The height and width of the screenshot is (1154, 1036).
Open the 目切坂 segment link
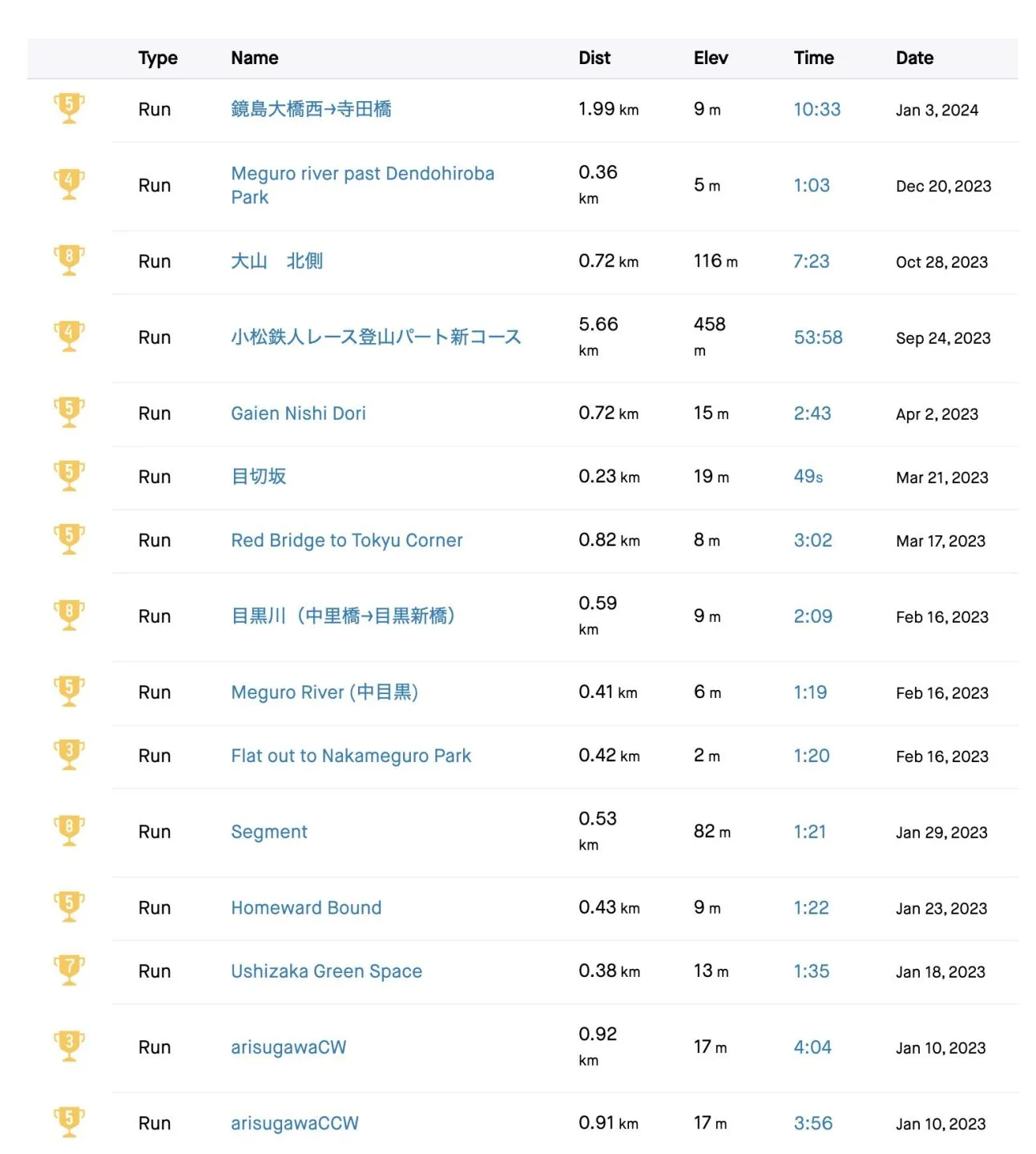pos(258,477)
